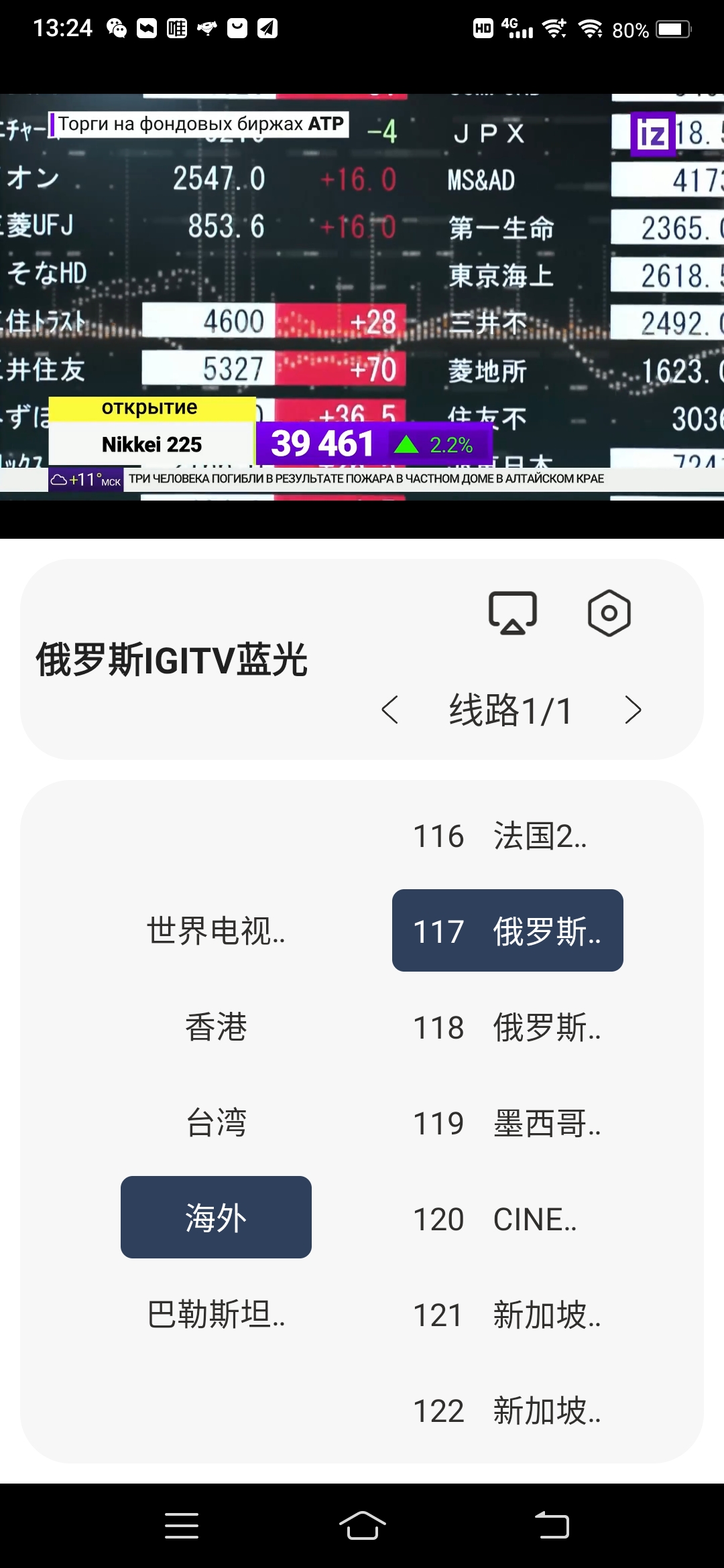Viewport: 724px width, 1568px height.
Task: Select the 海外 category
Action: (216, 1218)
